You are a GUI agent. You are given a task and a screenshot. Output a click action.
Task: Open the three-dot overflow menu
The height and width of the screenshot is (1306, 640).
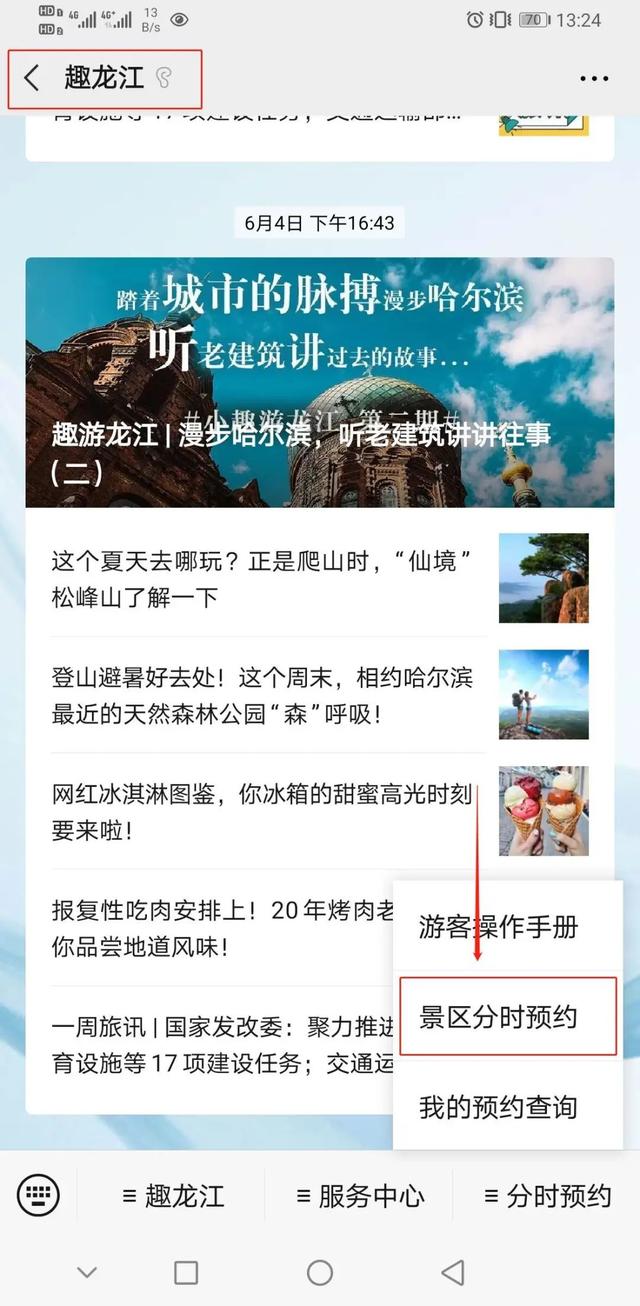594,78
